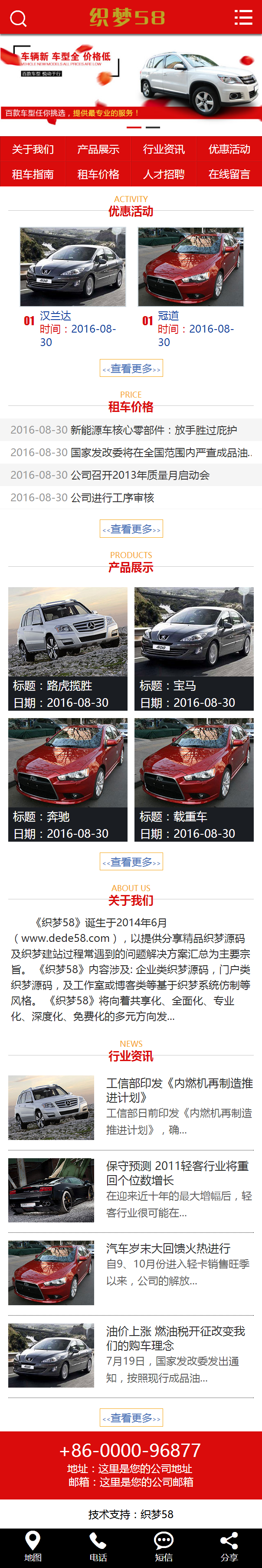Open 在线留言 page
This screenshot has height=1568, width=262.
(x=229, y=174)
